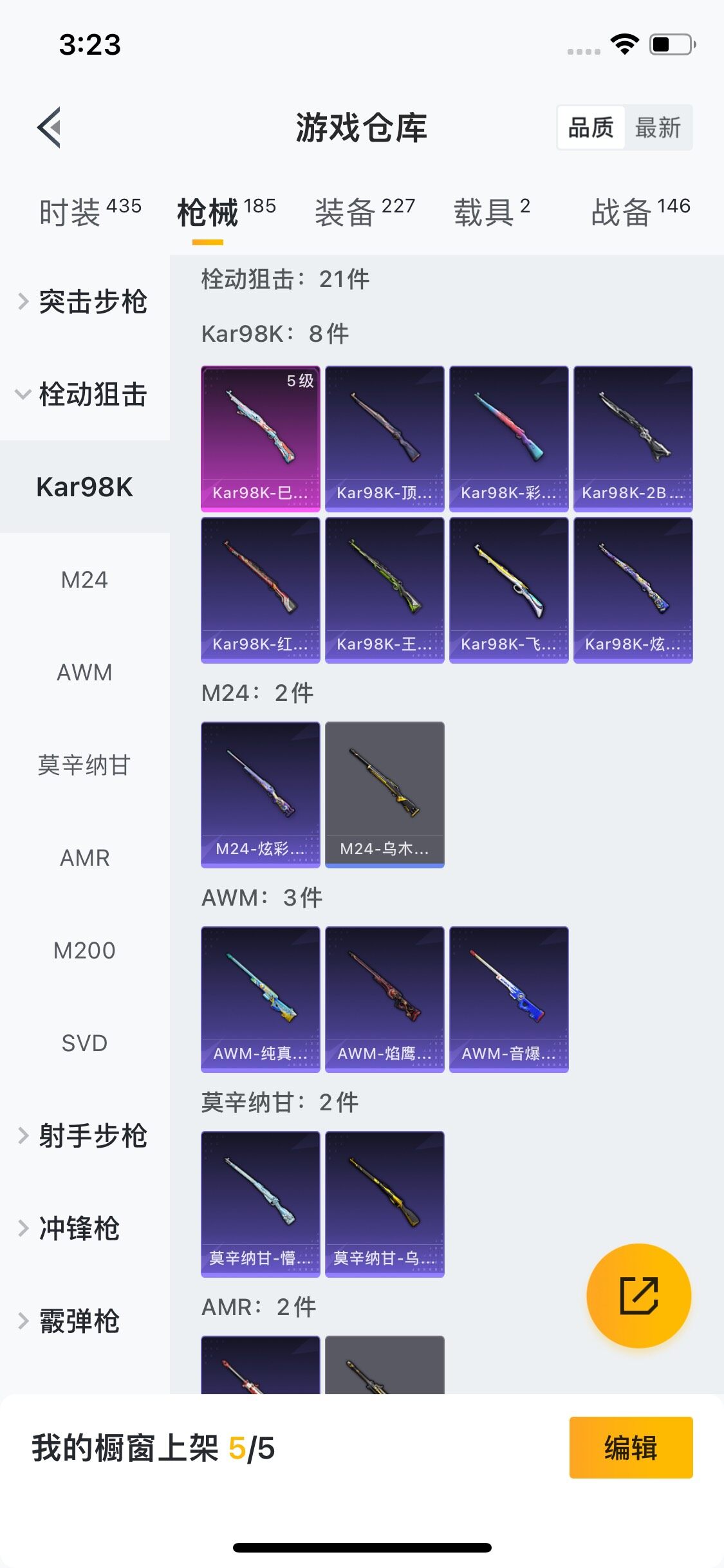Open the 战备 tab

(x=640, y=211)
